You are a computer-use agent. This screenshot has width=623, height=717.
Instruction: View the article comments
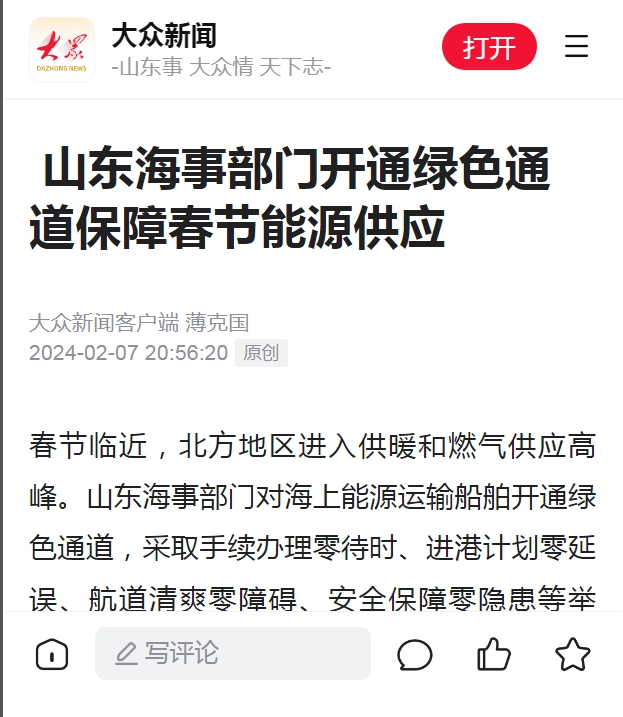(414, 655)
